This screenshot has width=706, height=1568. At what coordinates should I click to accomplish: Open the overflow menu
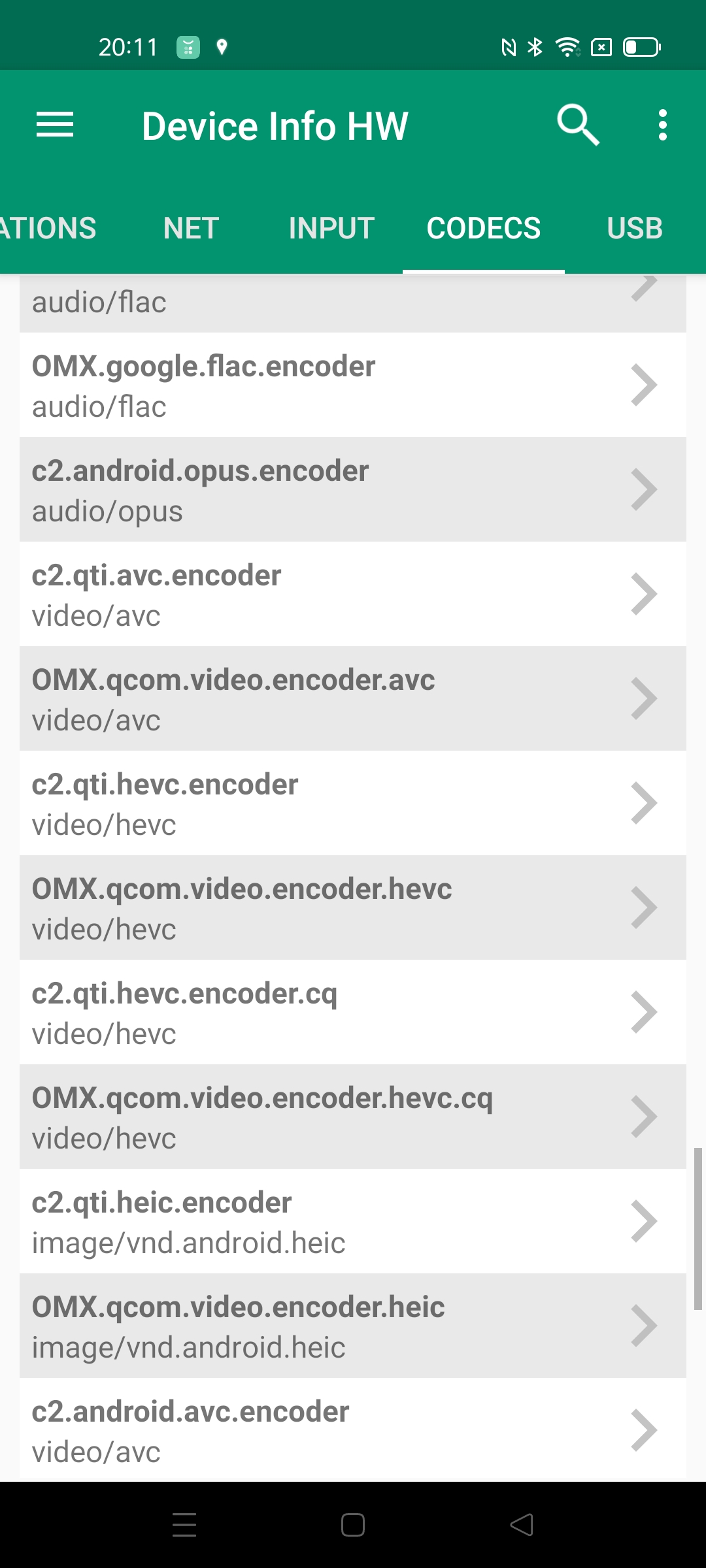pyautogui.click(x=663, y=125)
